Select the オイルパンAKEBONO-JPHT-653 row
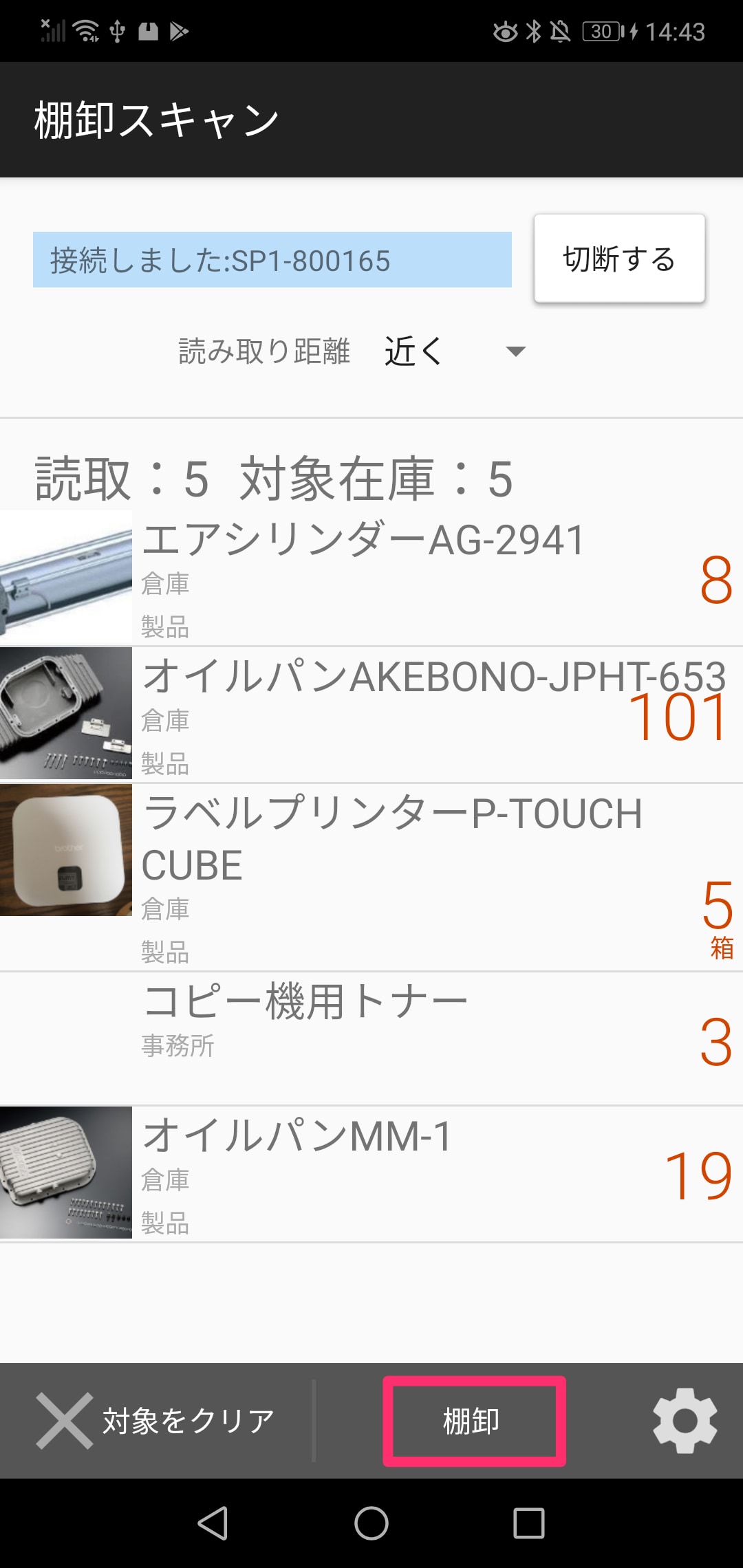743x1568 pixels. click(371, 715)
